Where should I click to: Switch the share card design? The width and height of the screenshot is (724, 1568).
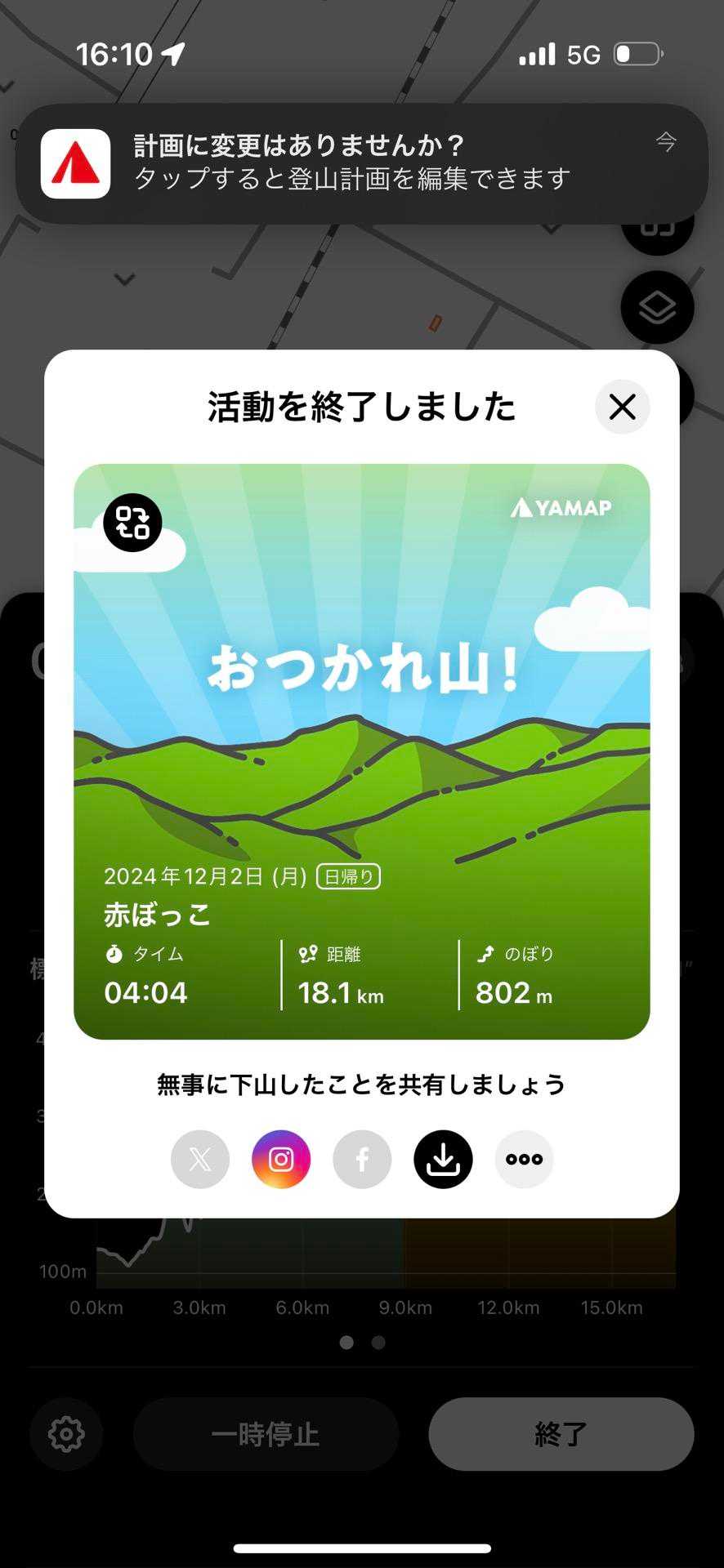132,523
